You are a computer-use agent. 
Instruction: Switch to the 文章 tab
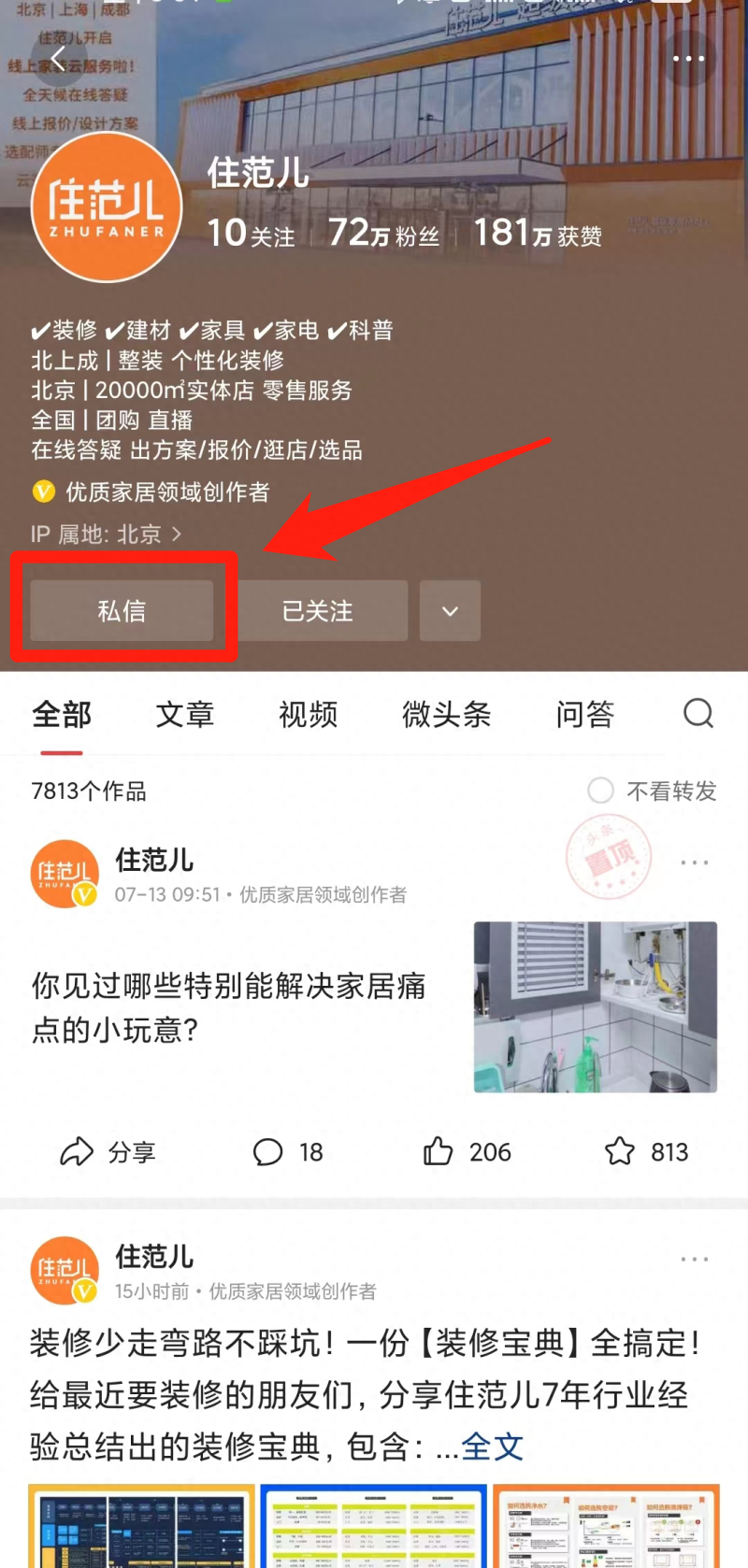click(184, 715)
